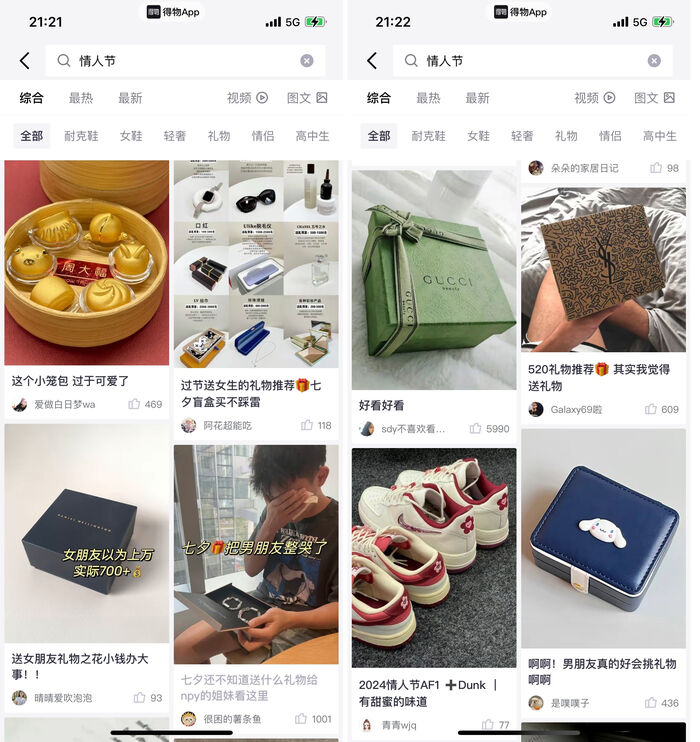700x742 pixels.
Task: Open the post 啊啊!男朋友真的好会挑礼物
Action: [x=603, y=538]
